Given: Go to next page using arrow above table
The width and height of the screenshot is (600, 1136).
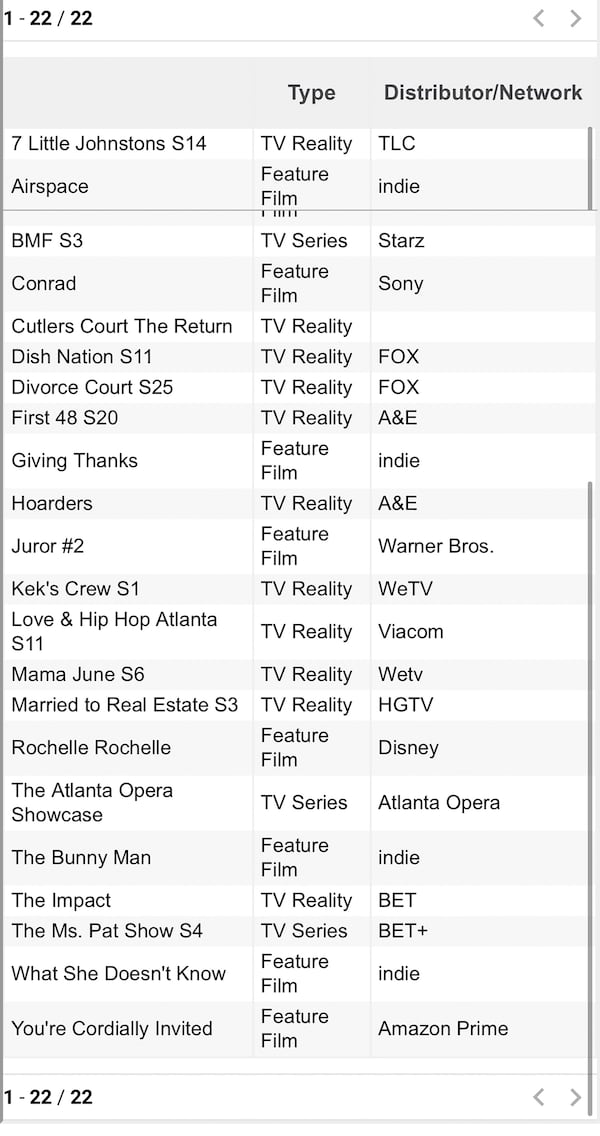Looking at the screenshot, I should click(575, 18).
